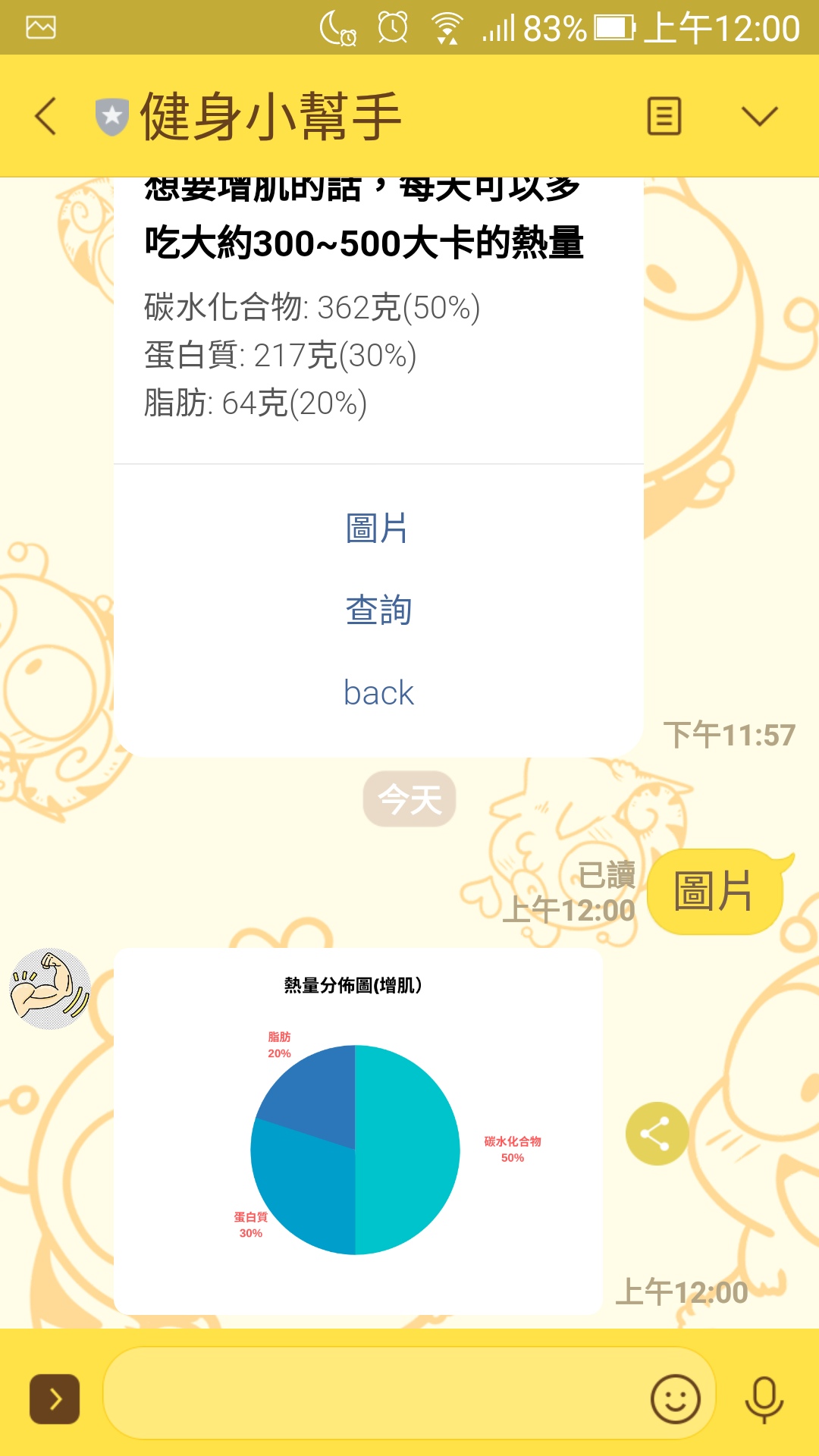The width and height of the screenshot is (819, 1456).
Task: Select the 圖片 option in the card
Action: click(378, 529)
